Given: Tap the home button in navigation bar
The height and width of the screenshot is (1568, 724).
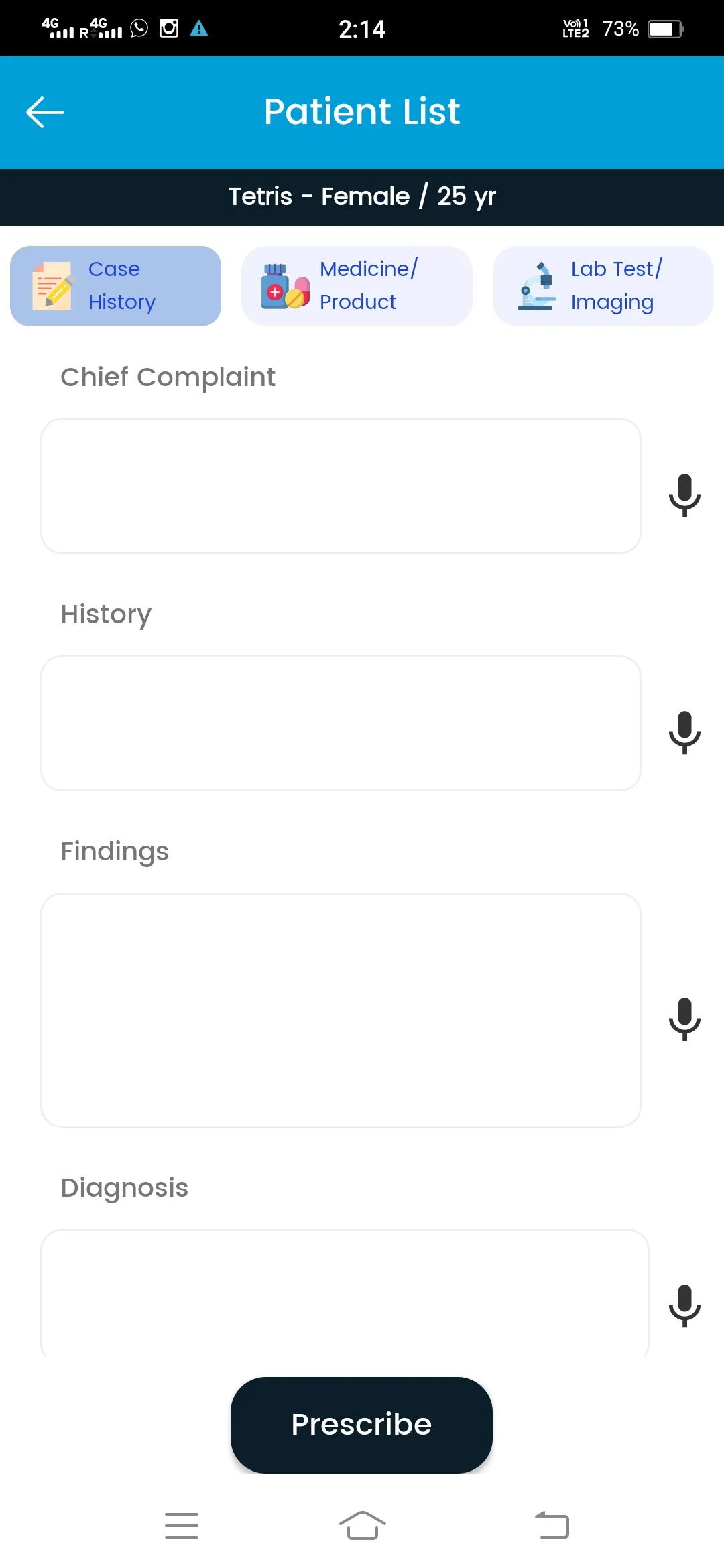Looking at the screenshot, I should click(x=362, y=1526).
